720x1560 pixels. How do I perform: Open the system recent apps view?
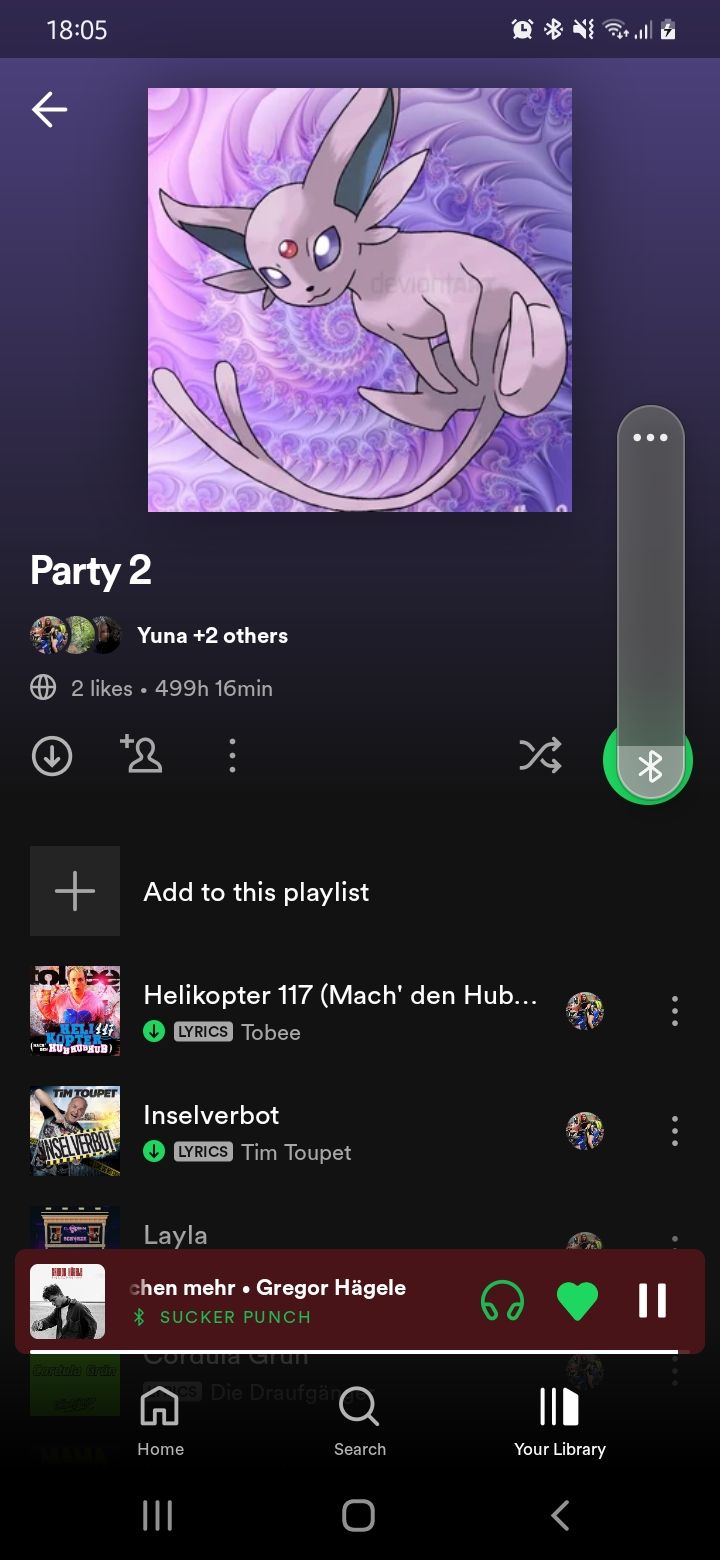(x=157, y=1516)
